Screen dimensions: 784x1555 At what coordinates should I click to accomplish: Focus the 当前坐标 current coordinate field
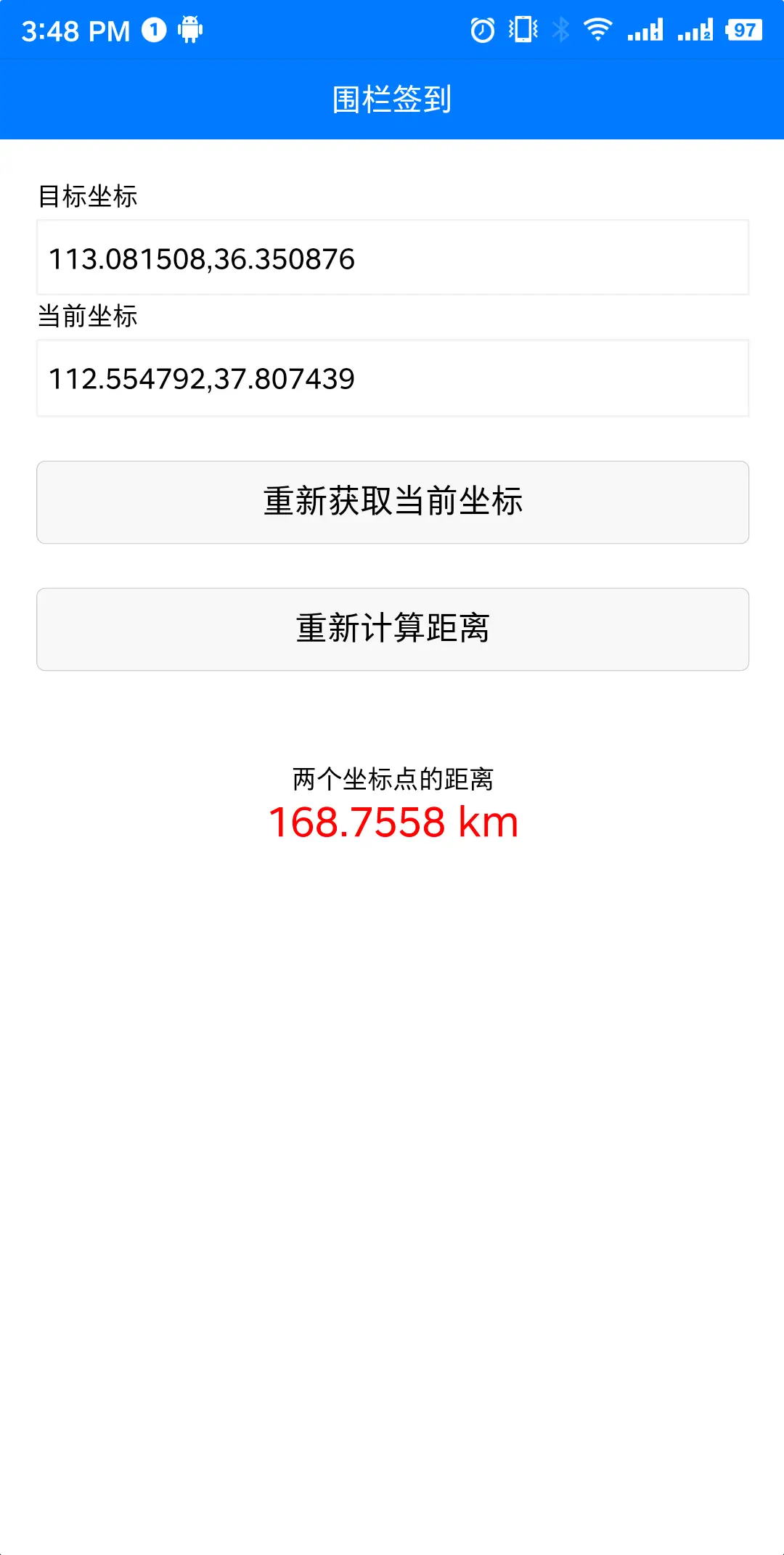[392, 378]
